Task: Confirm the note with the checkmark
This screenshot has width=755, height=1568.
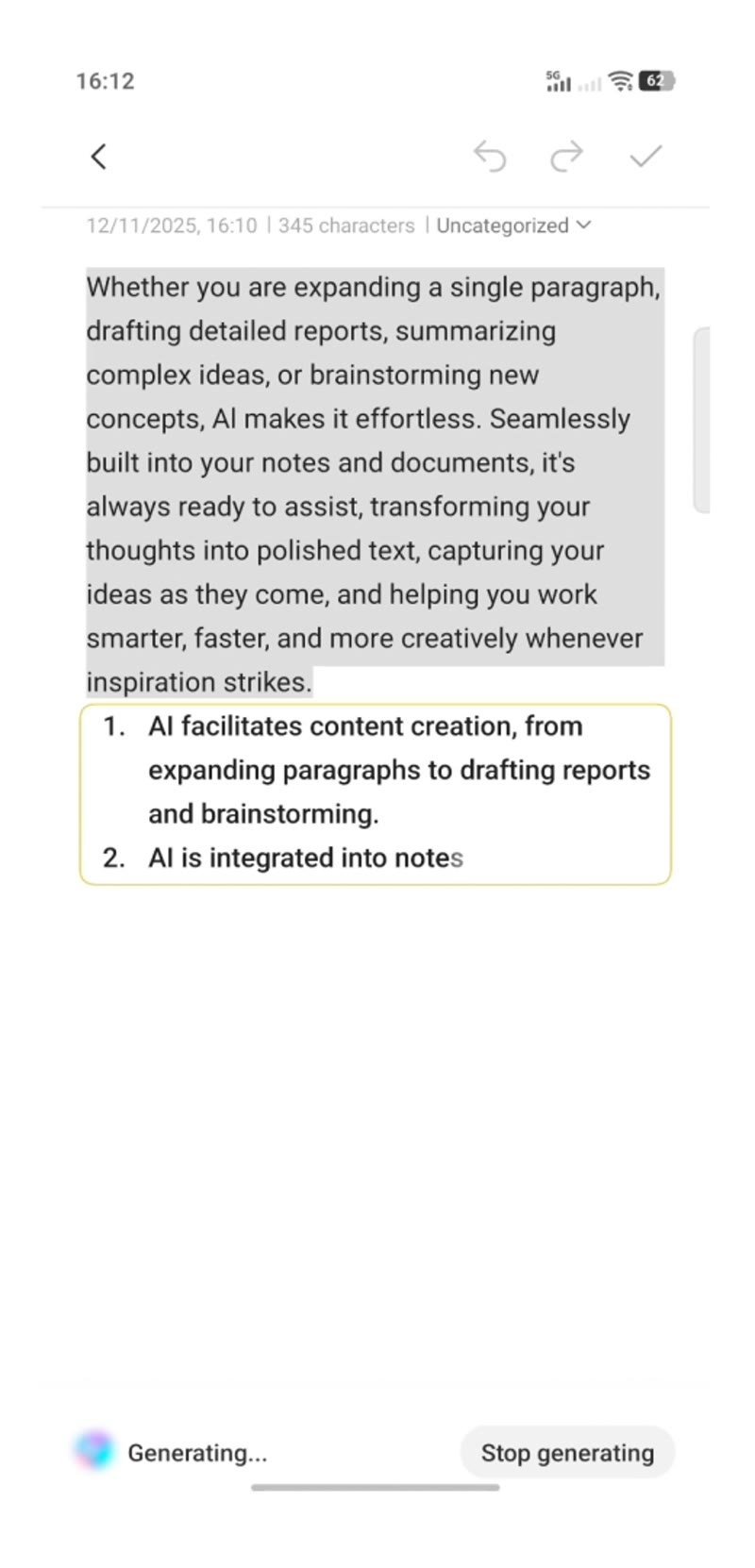Action: tap(646, 156)
